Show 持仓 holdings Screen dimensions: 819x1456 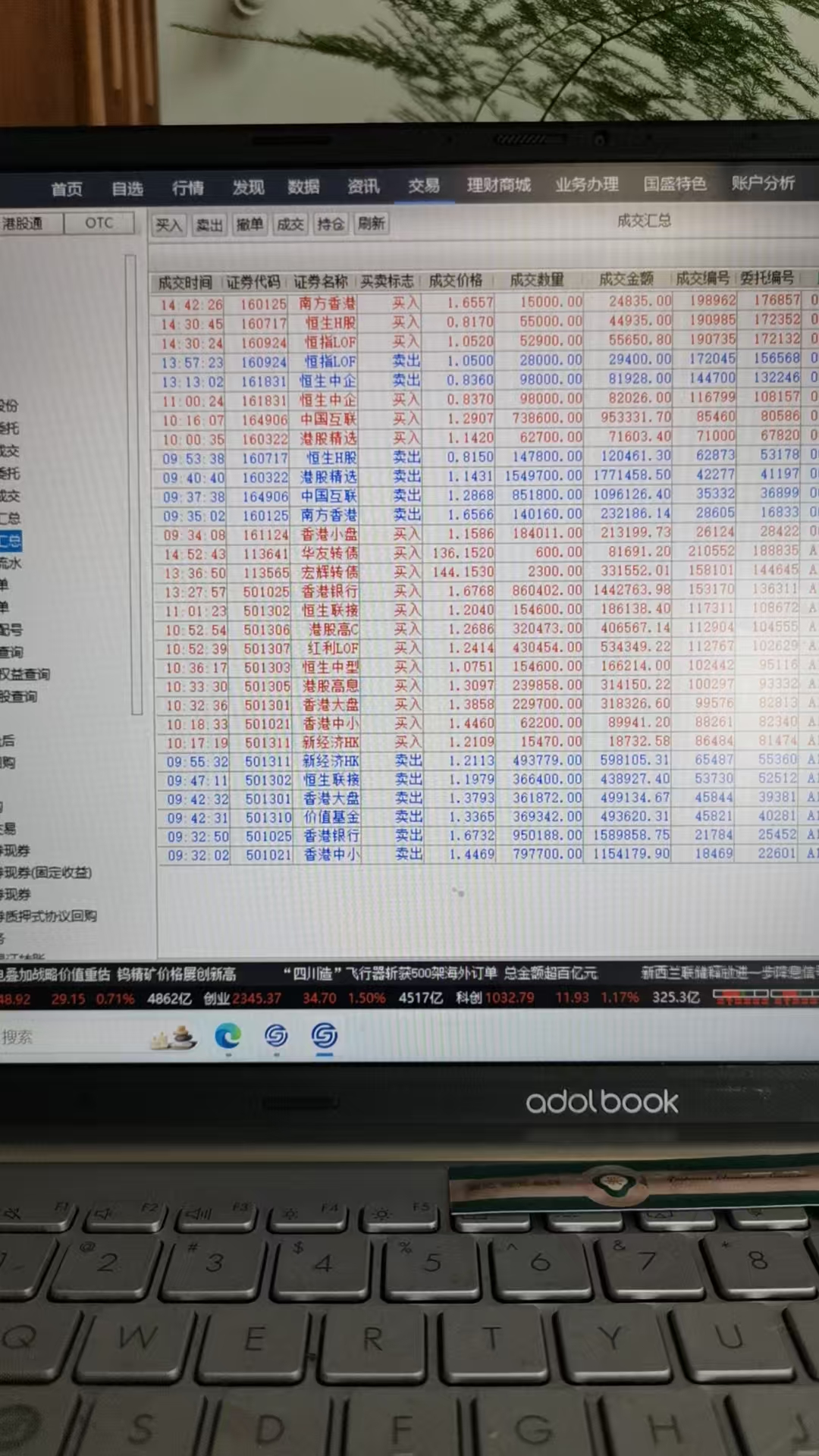tap(330, 224)
